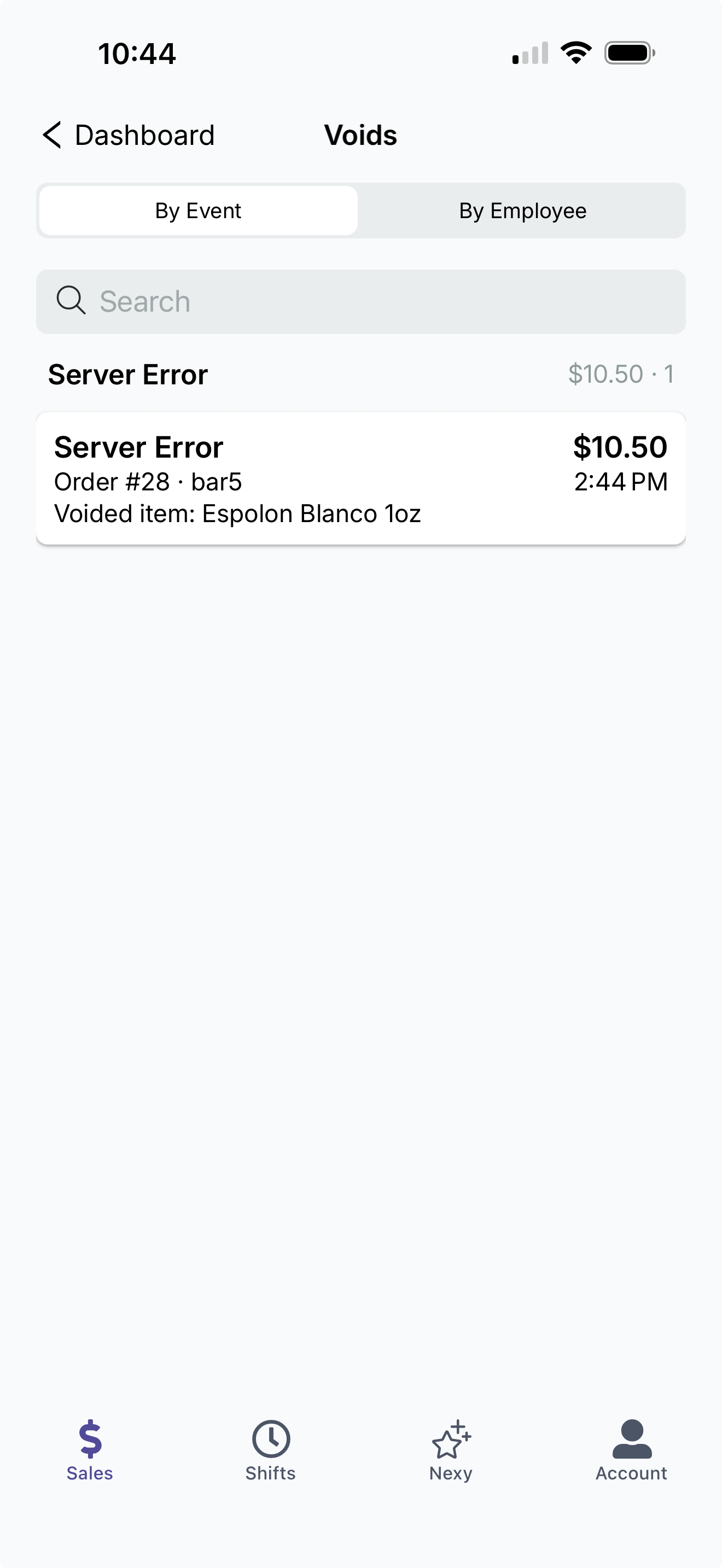Open the Sales tab
The image size is (722, 1568).
pyautogui.click(x=90, y=1450)
